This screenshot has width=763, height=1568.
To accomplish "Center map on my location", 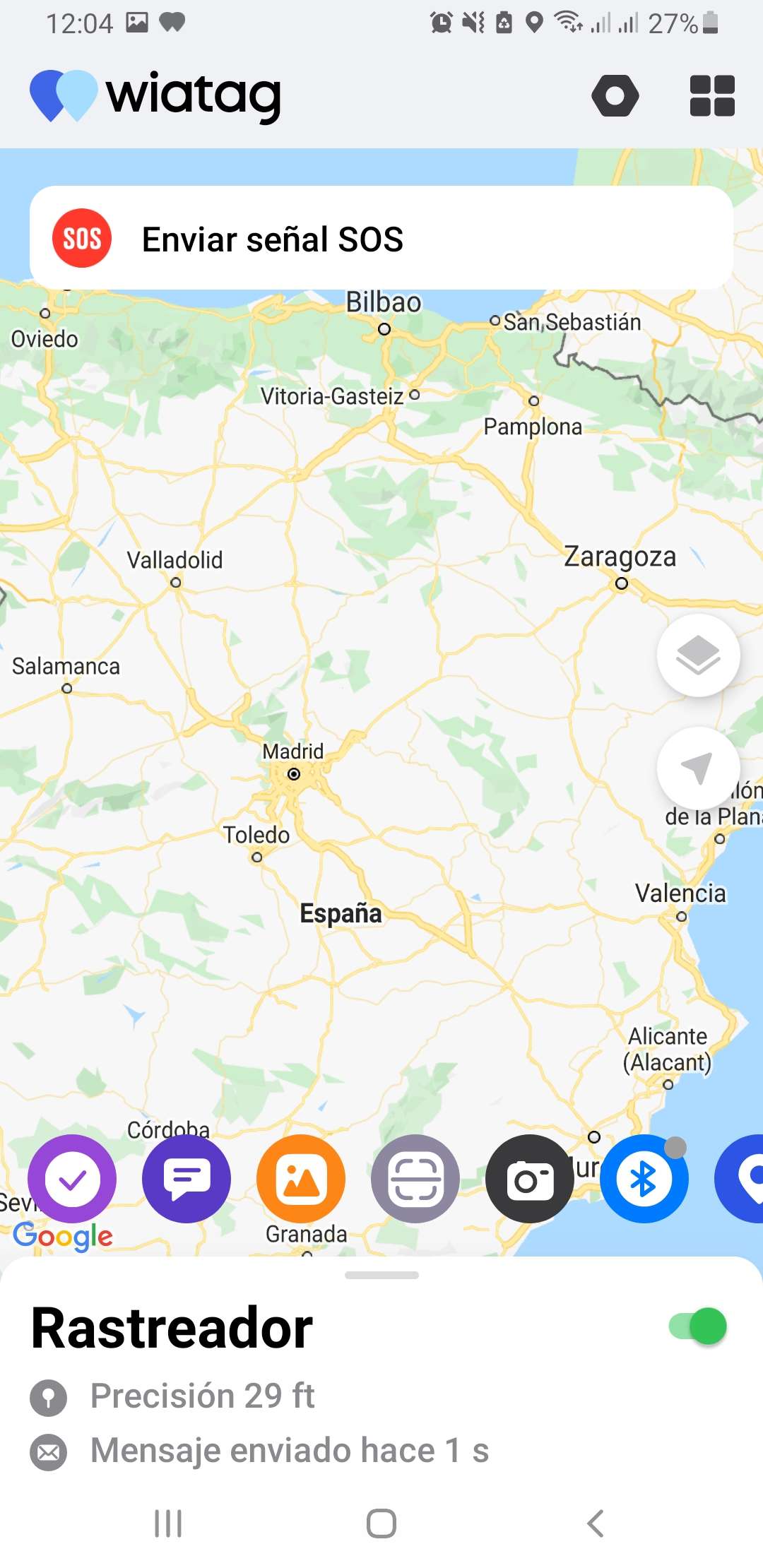I will (x=698, y=768).
